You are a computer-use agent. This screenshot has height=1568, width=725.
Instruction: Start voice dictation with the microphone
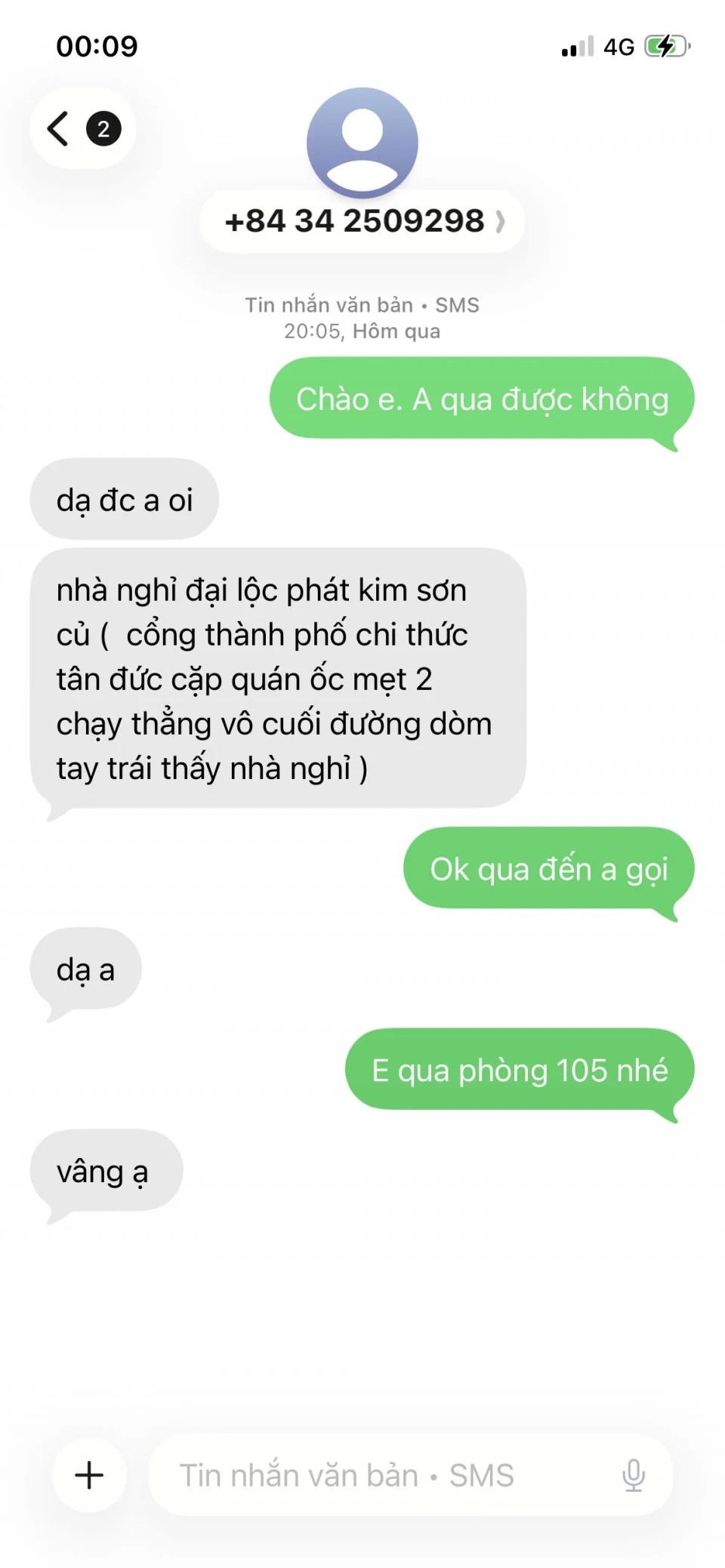(633, 1474)
